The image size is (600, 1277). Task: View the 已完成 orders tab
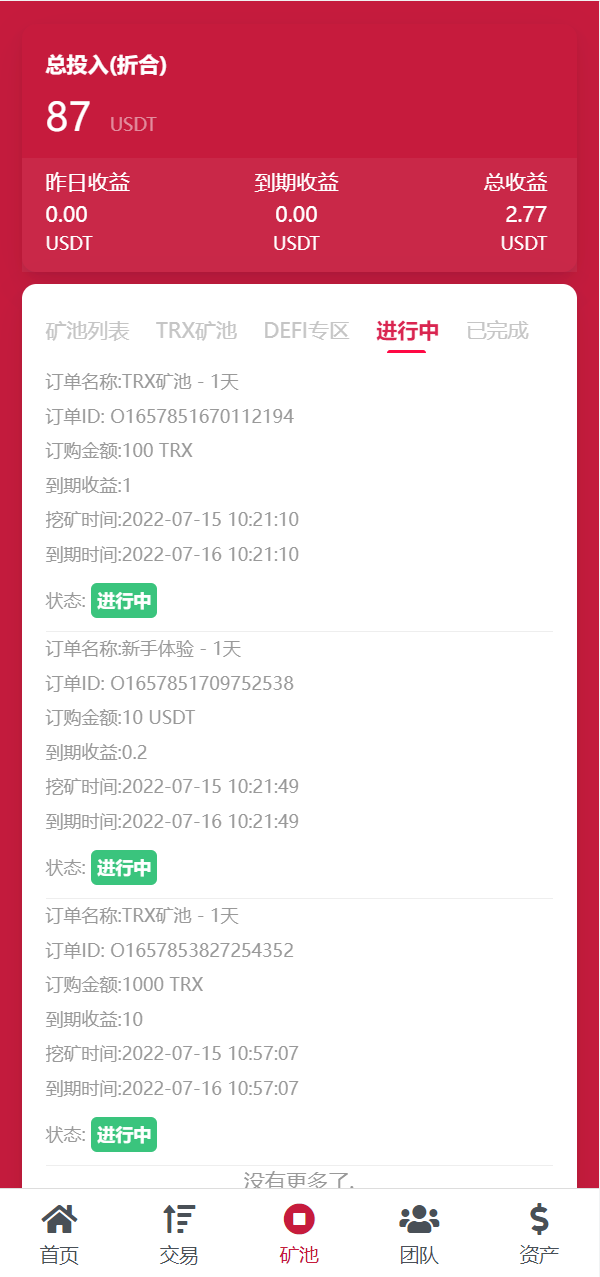[497, 331]
